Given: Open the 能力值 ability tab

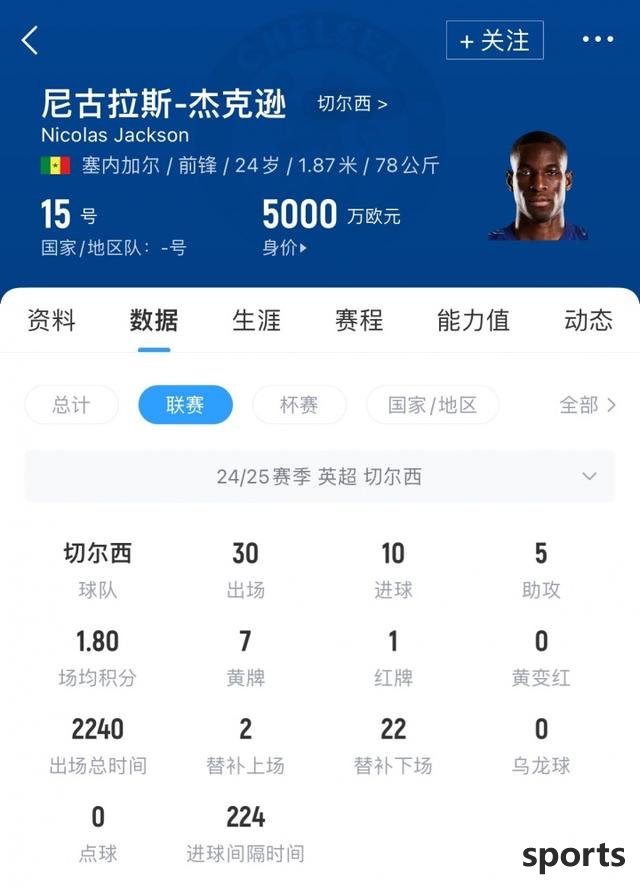Looking at the screenshot, I should point(473,320).
